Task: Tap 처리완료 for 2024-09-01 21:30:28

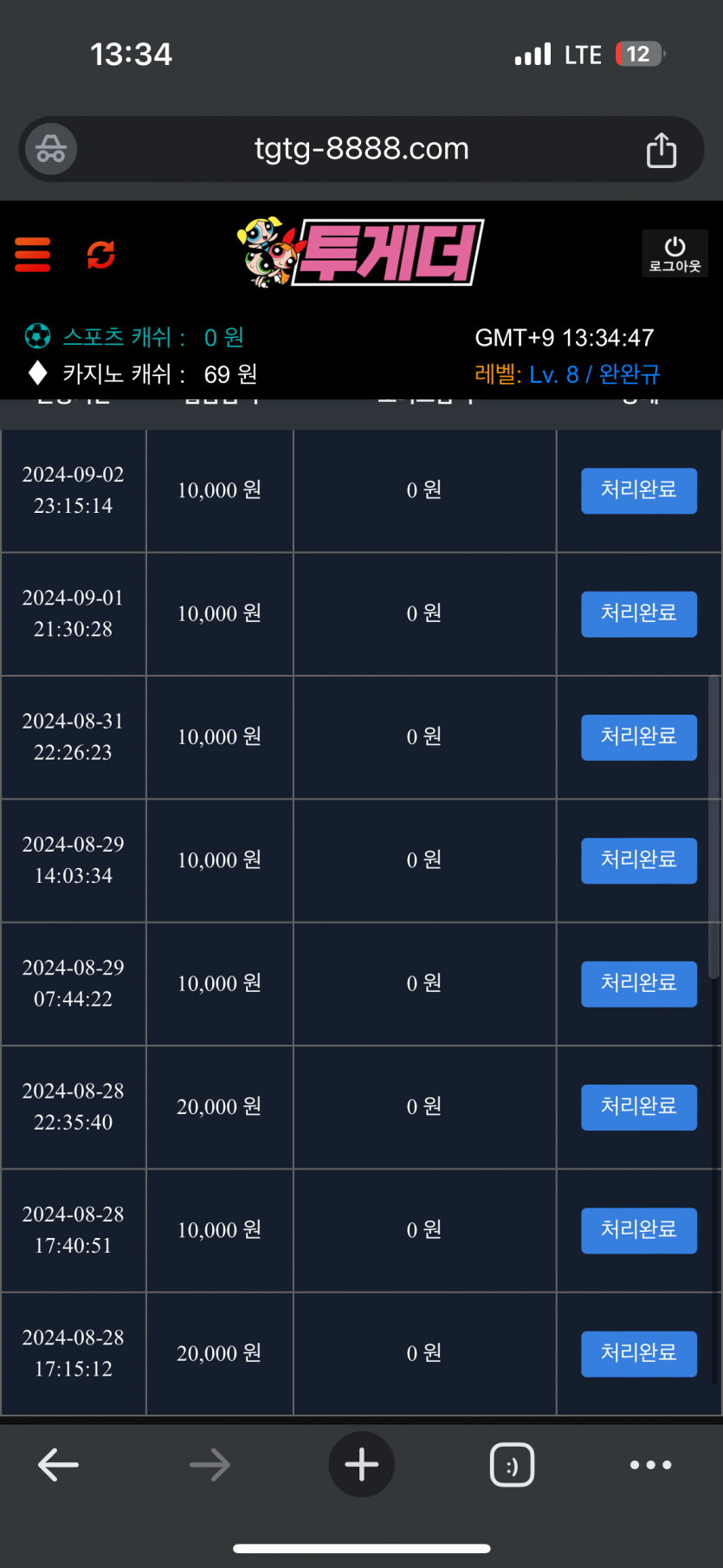Action: pos(639,613)
